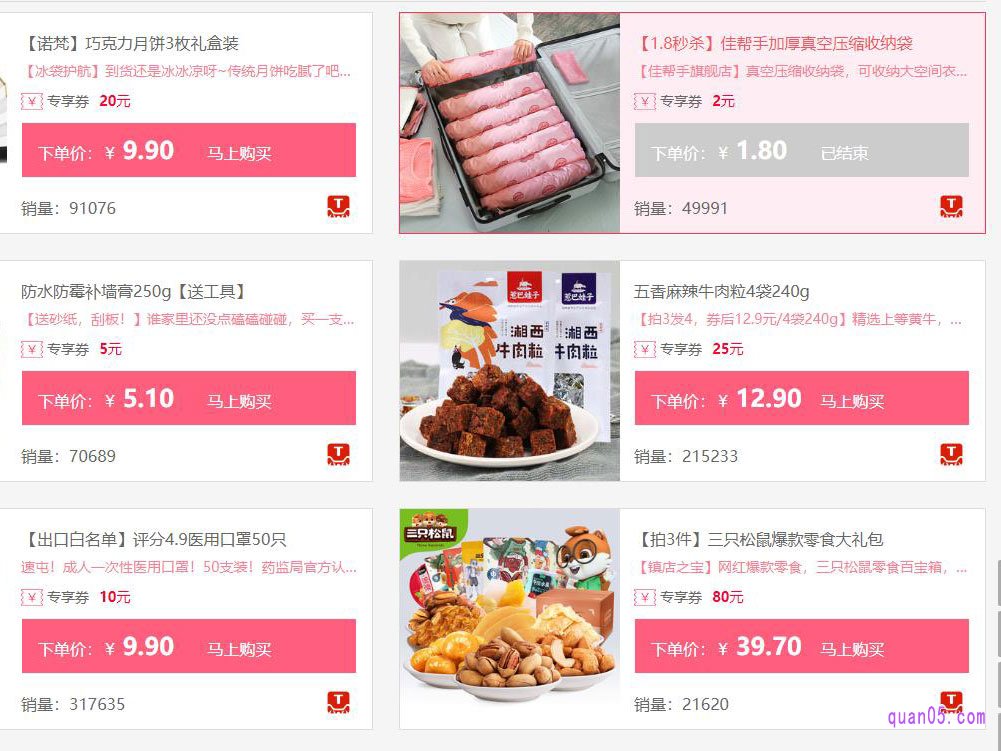Tap 马上购买 for 防水防霉补墙膏250g
The width and height of the screenshot is (1001, 751).
(x=239, y=401)
